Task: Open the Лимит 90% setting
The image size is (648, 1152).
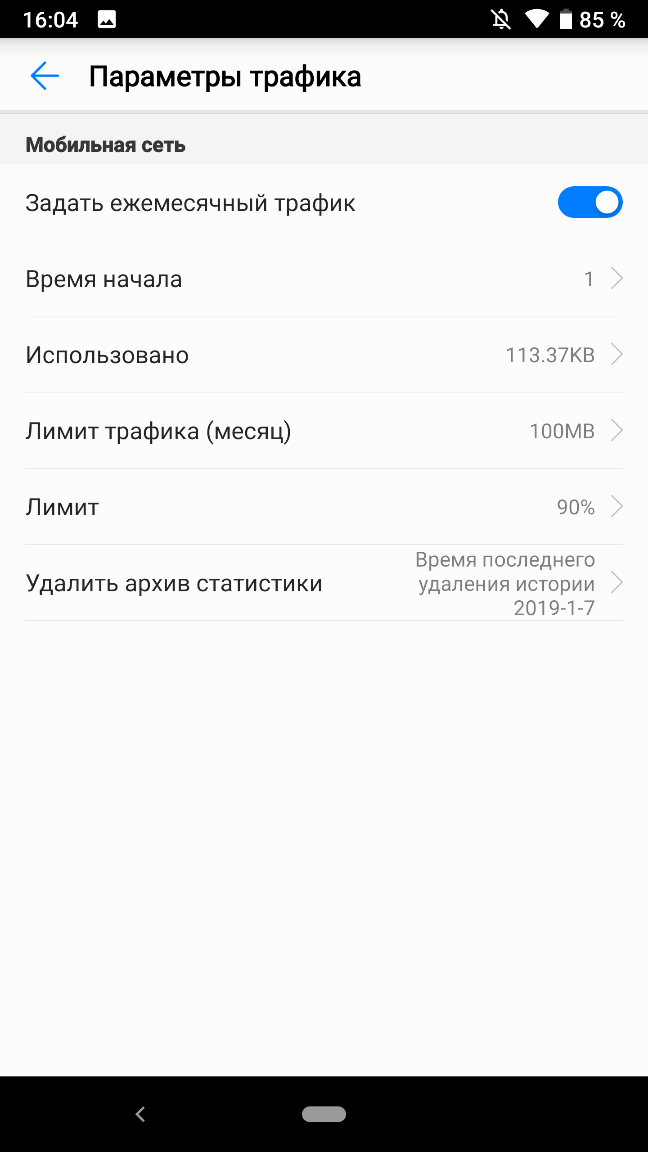Action: tap(324, 507)
